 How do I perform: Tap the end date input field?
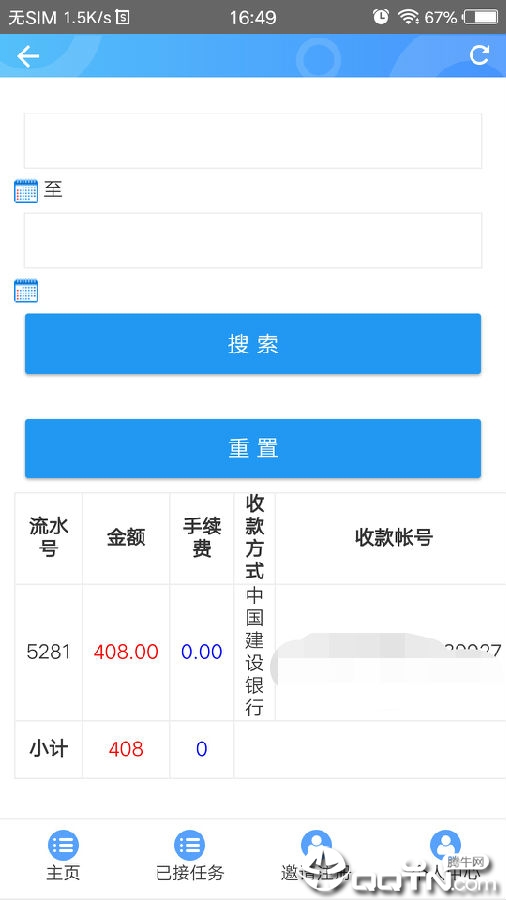(x=252, y=240)
